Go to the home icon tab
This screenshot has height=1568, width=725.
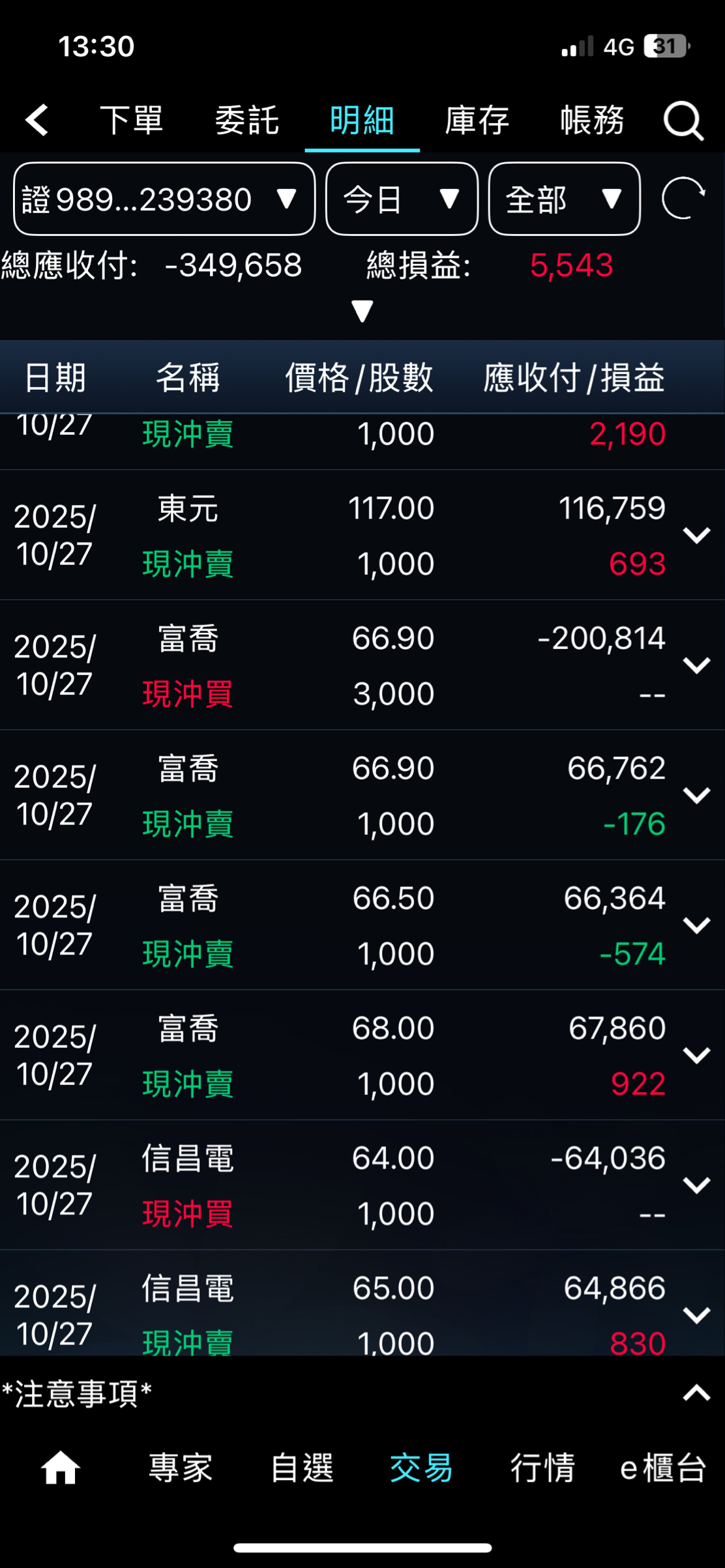61,1468
